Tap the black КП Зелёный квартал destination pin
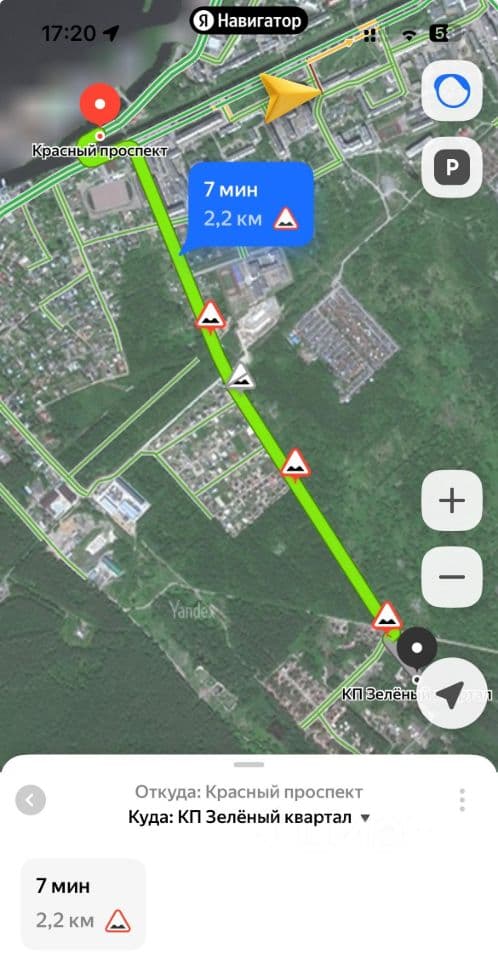Screen dimensions: 498x960 tap(417, 649)
